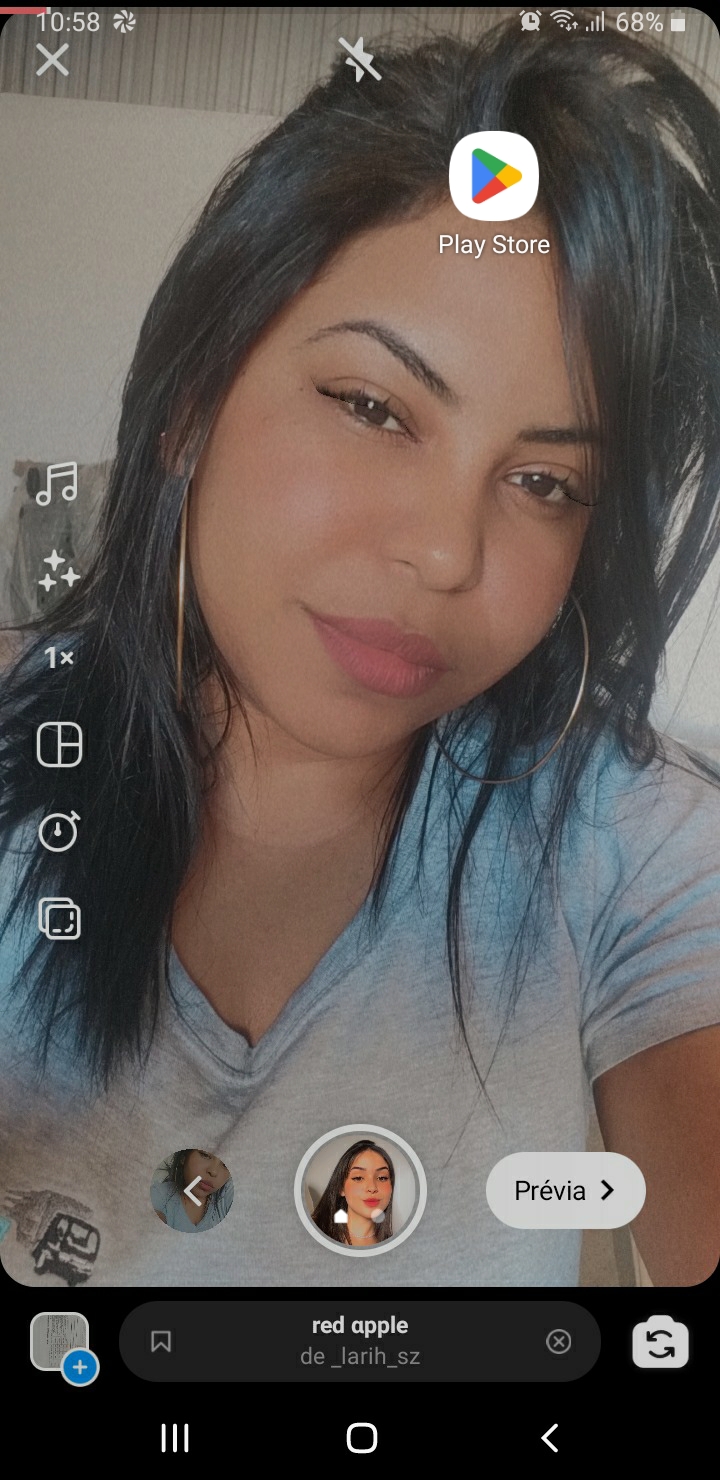Flip between front and rear camera
The image size is (720, 1480).
pyautogui.click(x=661, y=1342)
